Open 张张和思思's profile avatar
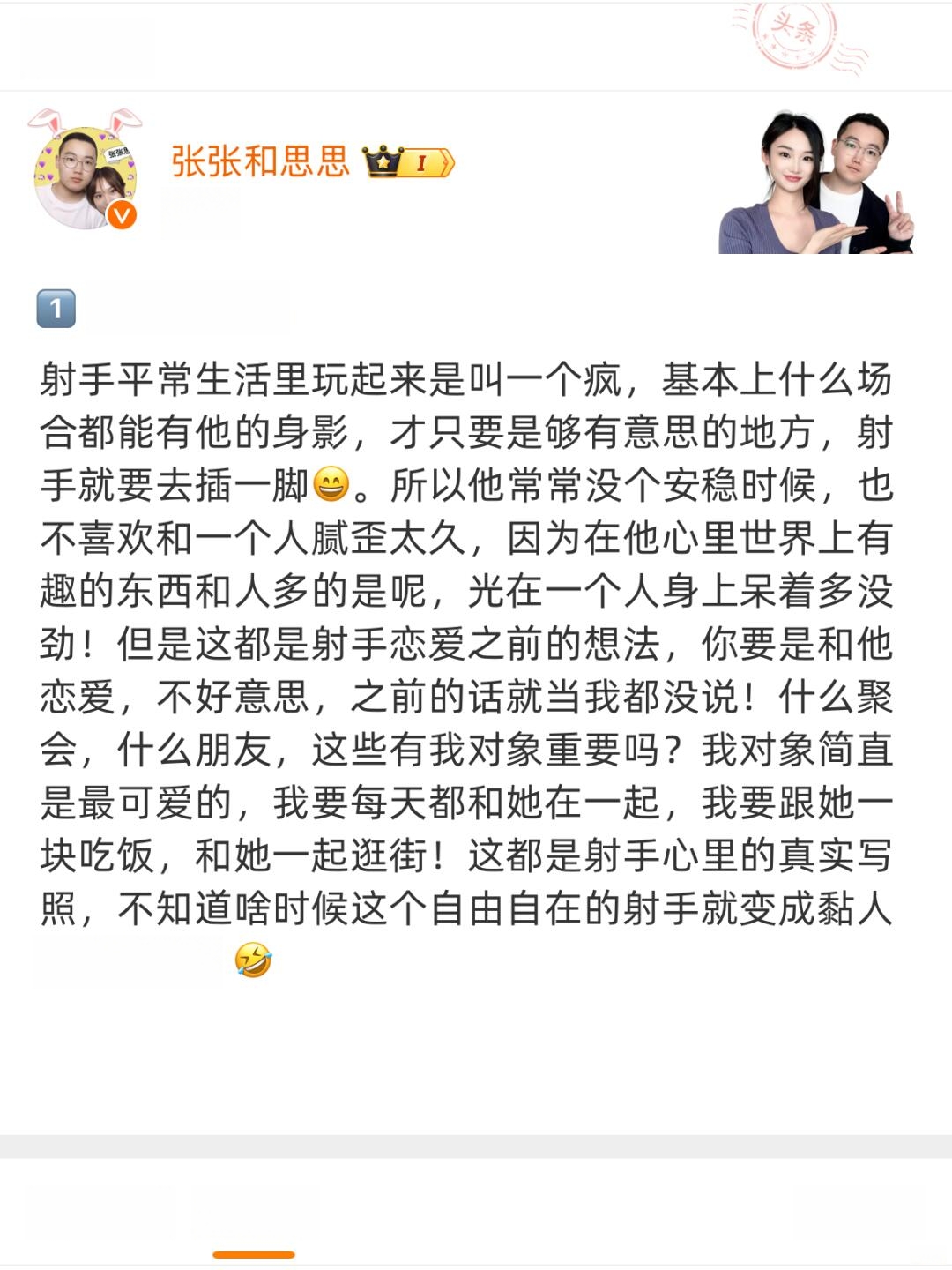The height and width of the screenshot is (1270, 952). [x=85, y=176]
